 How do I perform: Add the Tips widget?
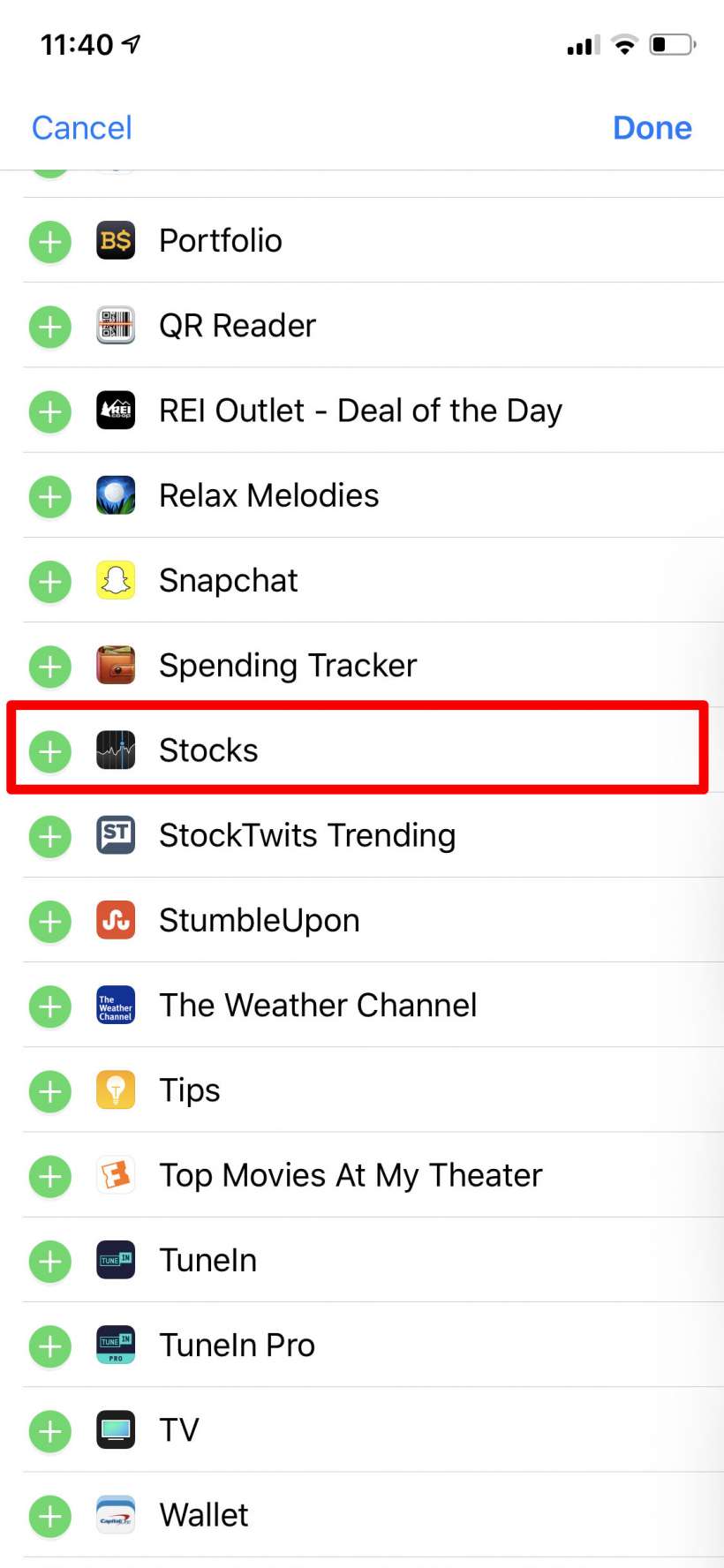tap(50, 1091)
